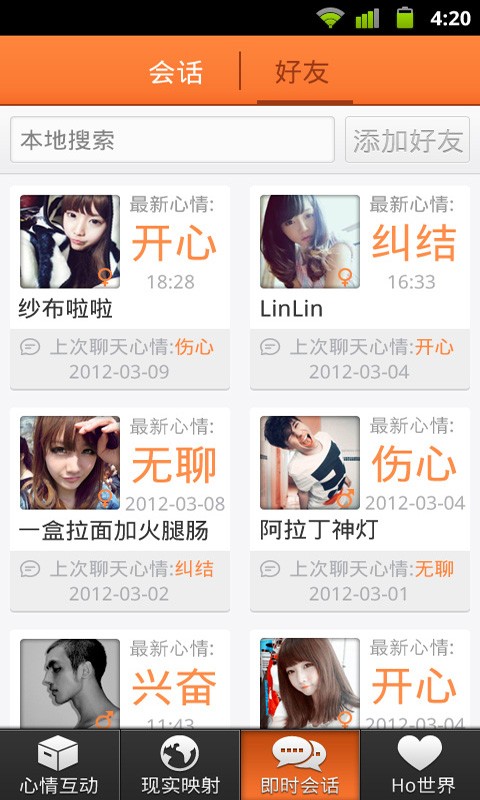Switch to Ho世界 tab

coord(420,765)
